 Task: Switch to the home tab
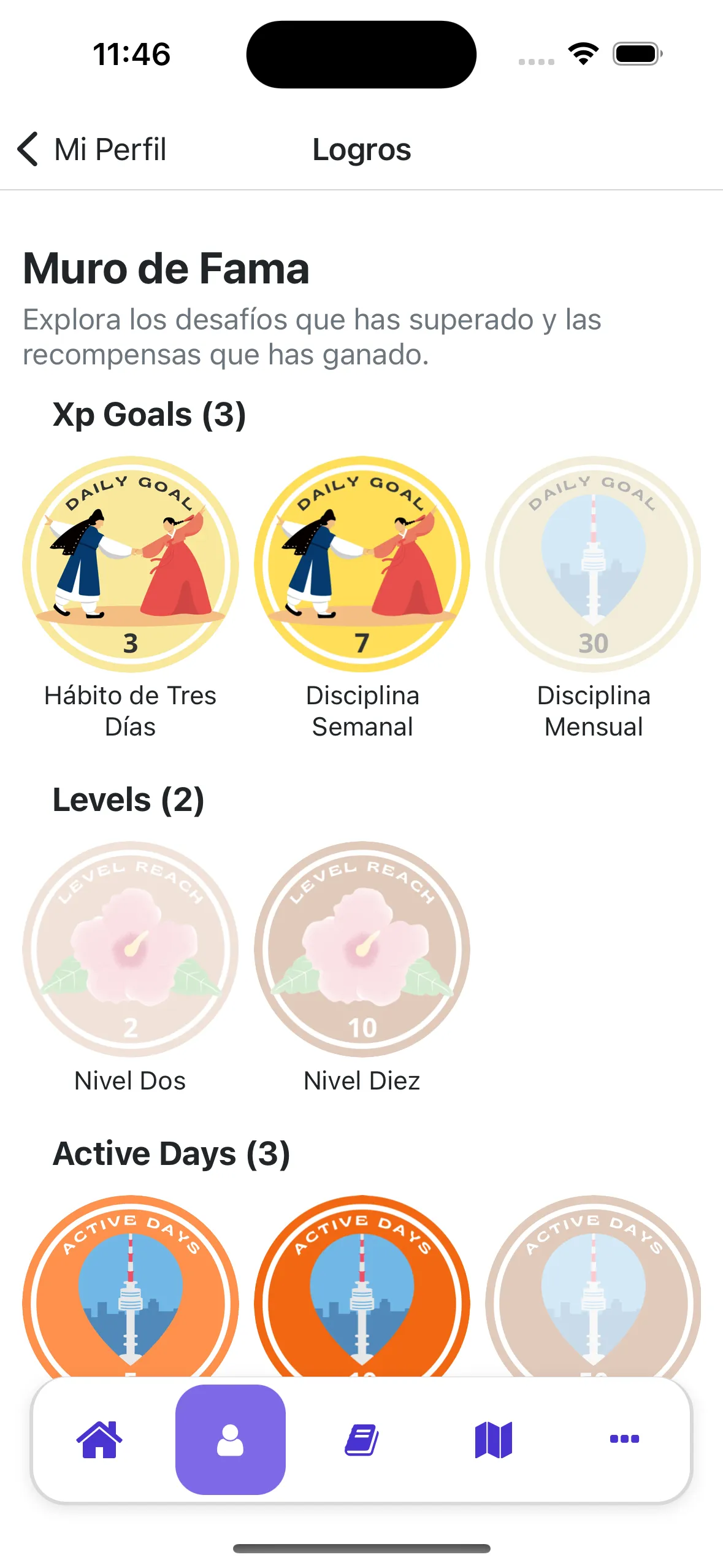[x=99, y=1439]
